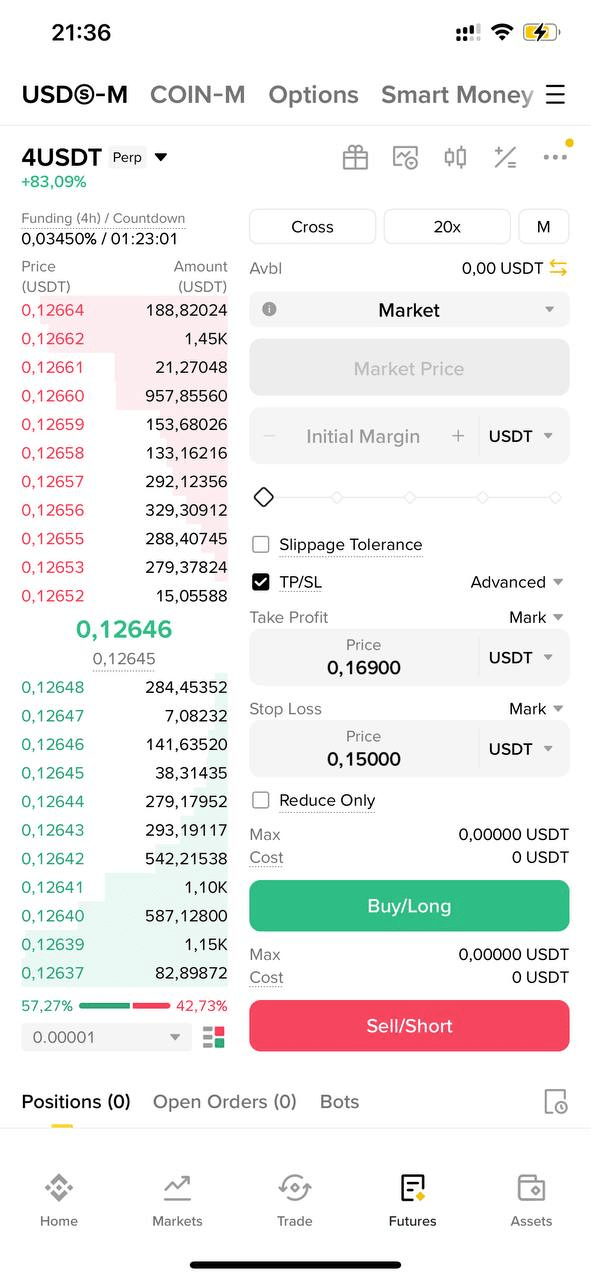The height and width of the screenshot is (1280, 591).
Task: Uncheck the TP/SL checkbox
Action: 261,582
